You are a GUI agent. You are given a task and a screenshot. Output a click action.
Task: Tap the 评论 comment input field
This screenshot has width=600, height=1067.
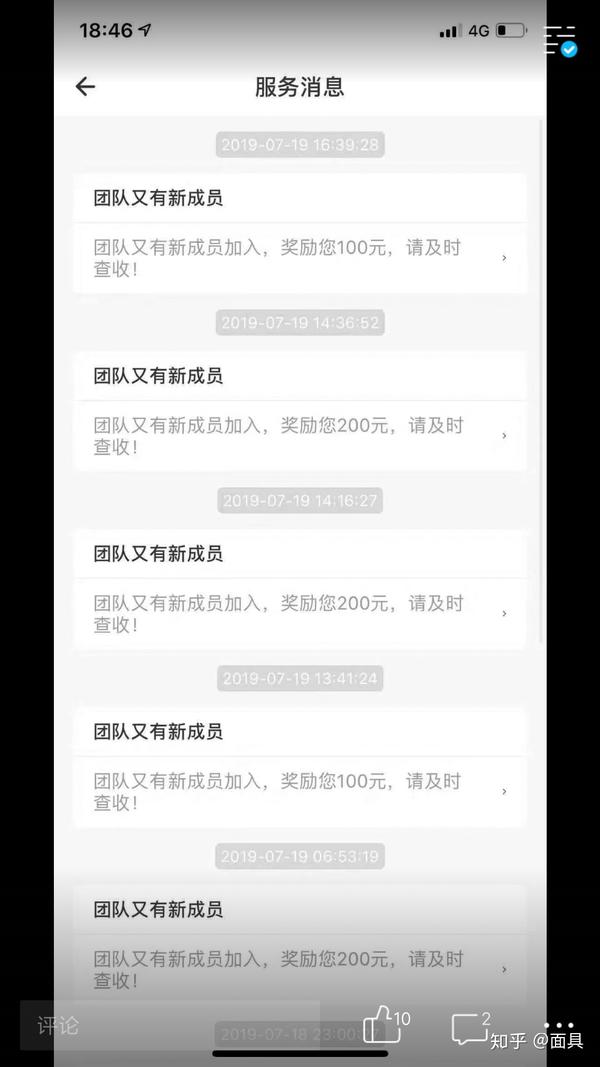[x=170, y=1025]
